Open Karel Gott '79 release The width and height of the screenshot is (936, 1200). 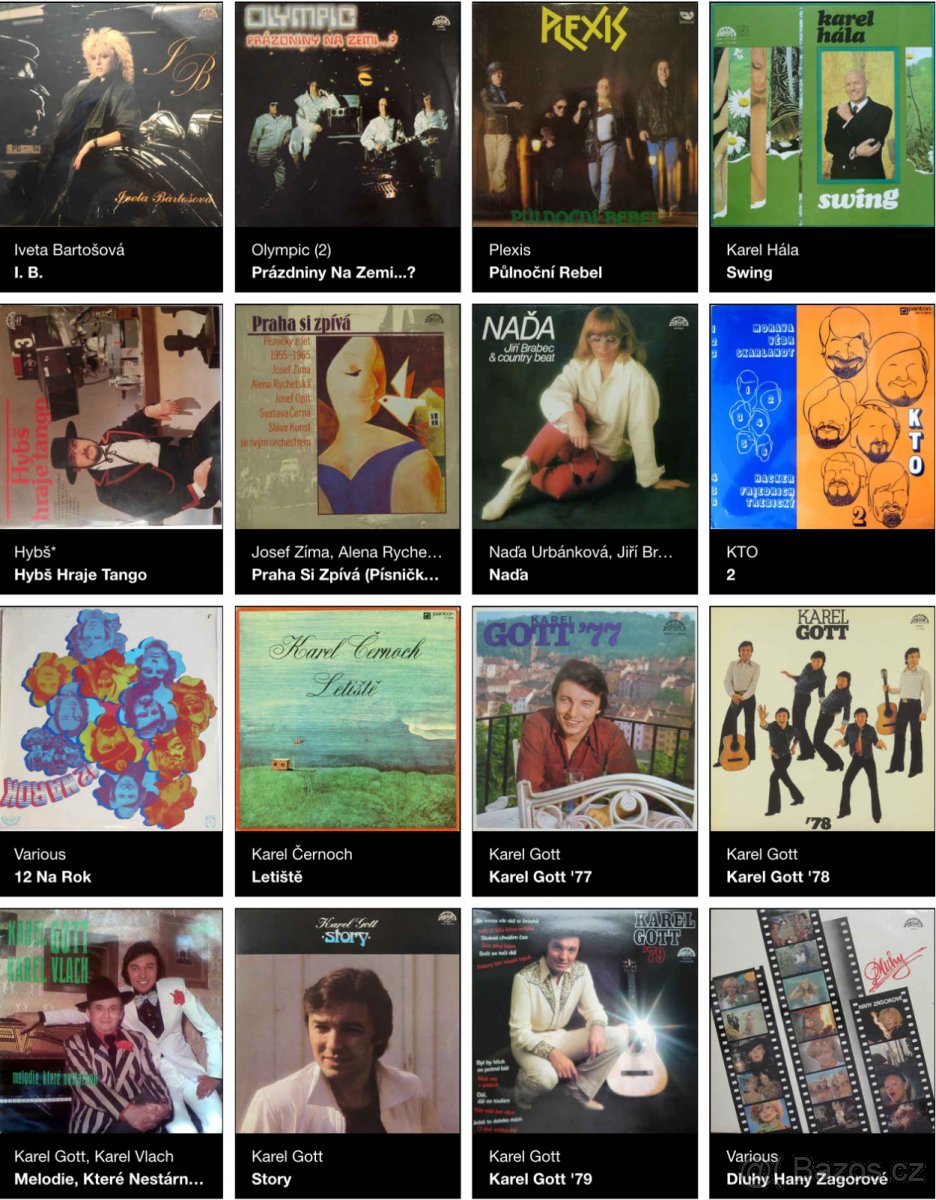(x=585, y=1021)
